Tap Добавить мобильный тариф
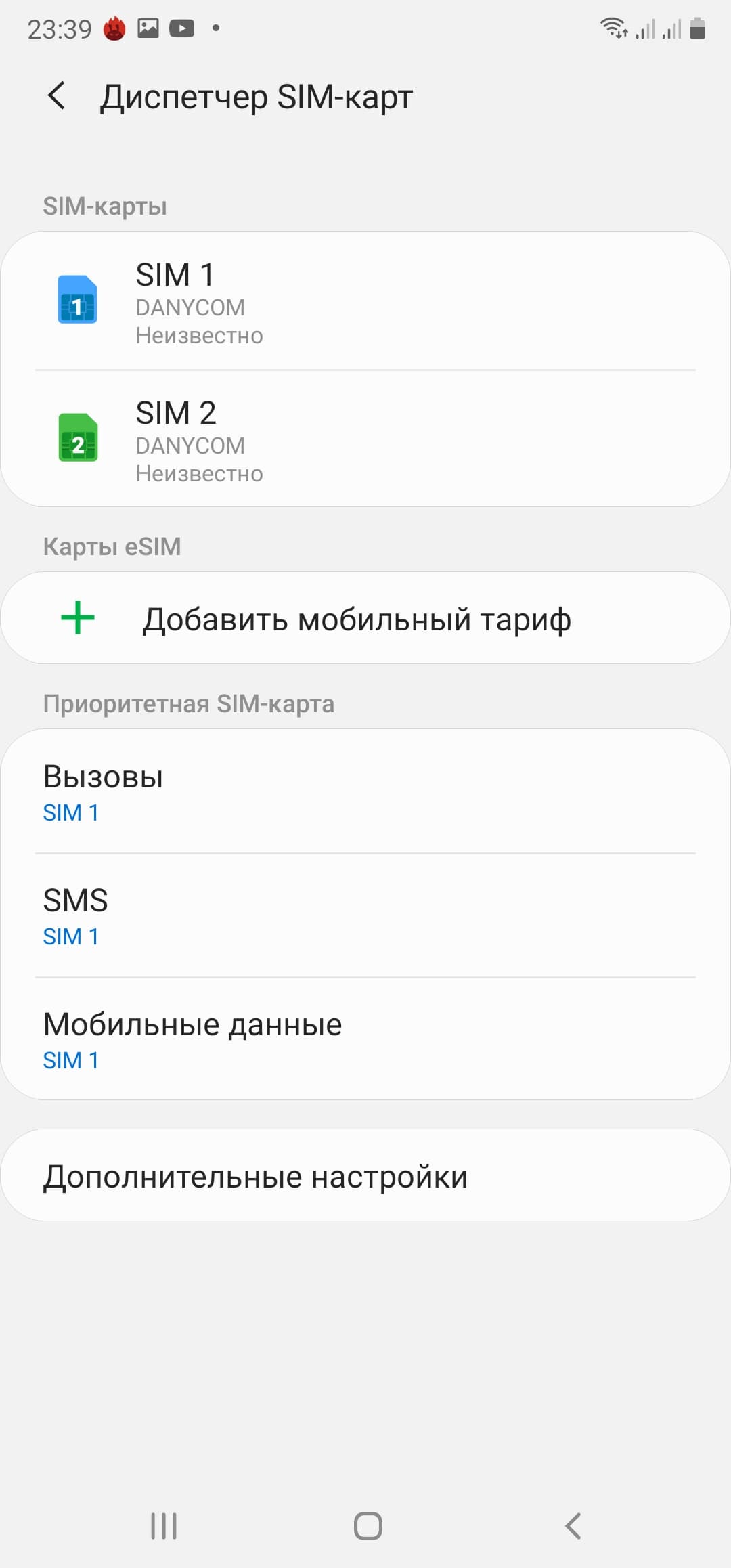Viewport: 731px width, 1568px height. coord(365,619)
